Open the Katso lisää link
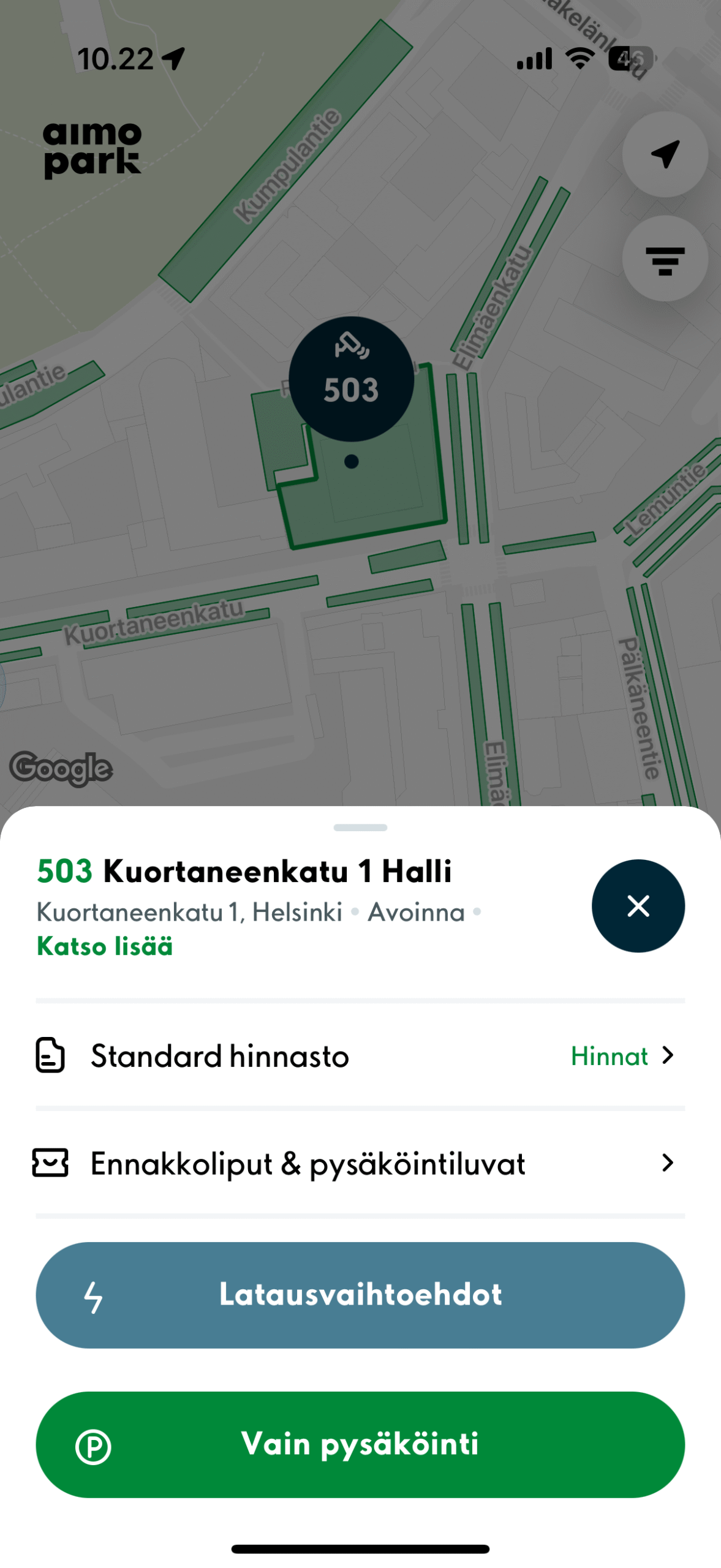The width and height of the screenshot is (721, 1568). (x=105, y=946)
